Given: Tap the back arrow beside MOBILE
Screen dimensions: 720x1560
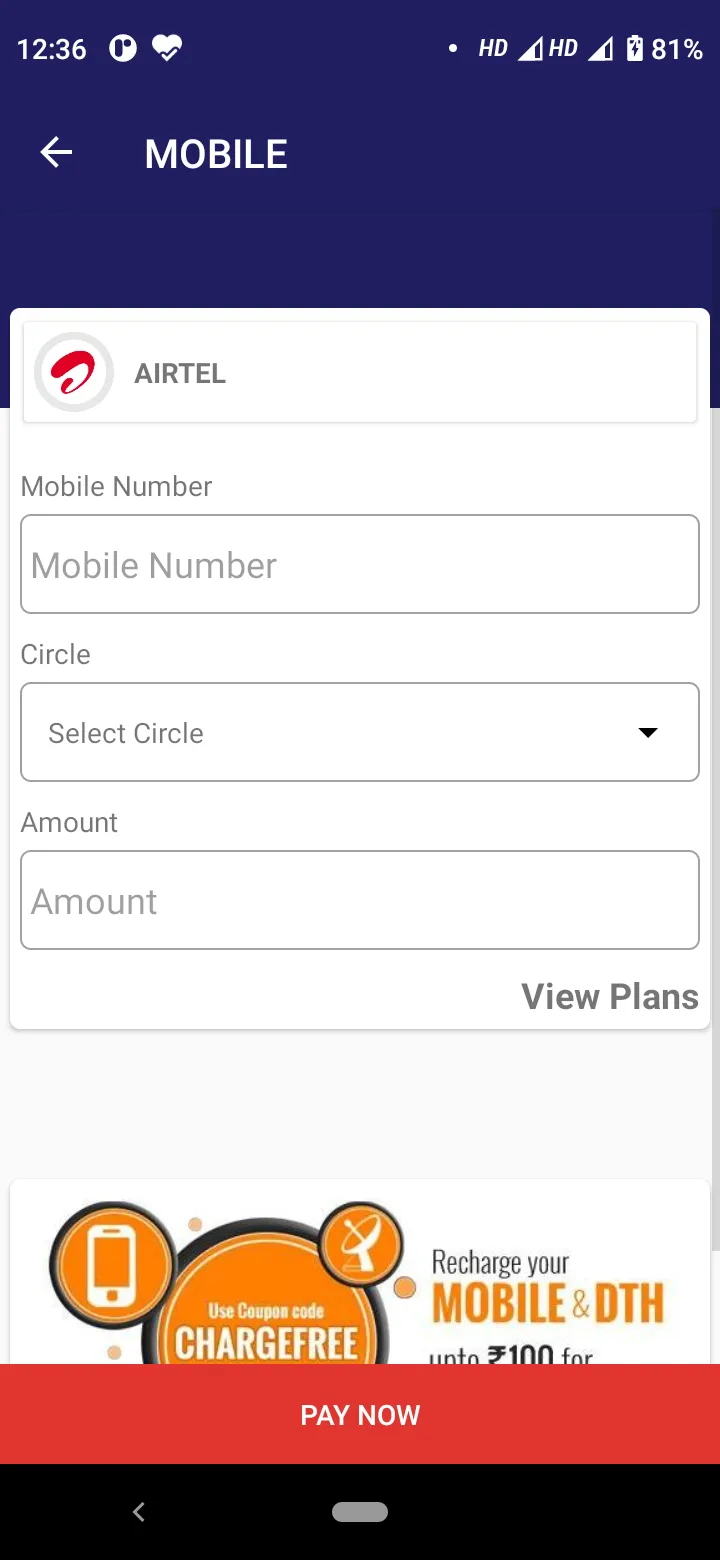Looking at the screenshot, I should (56, 152).
